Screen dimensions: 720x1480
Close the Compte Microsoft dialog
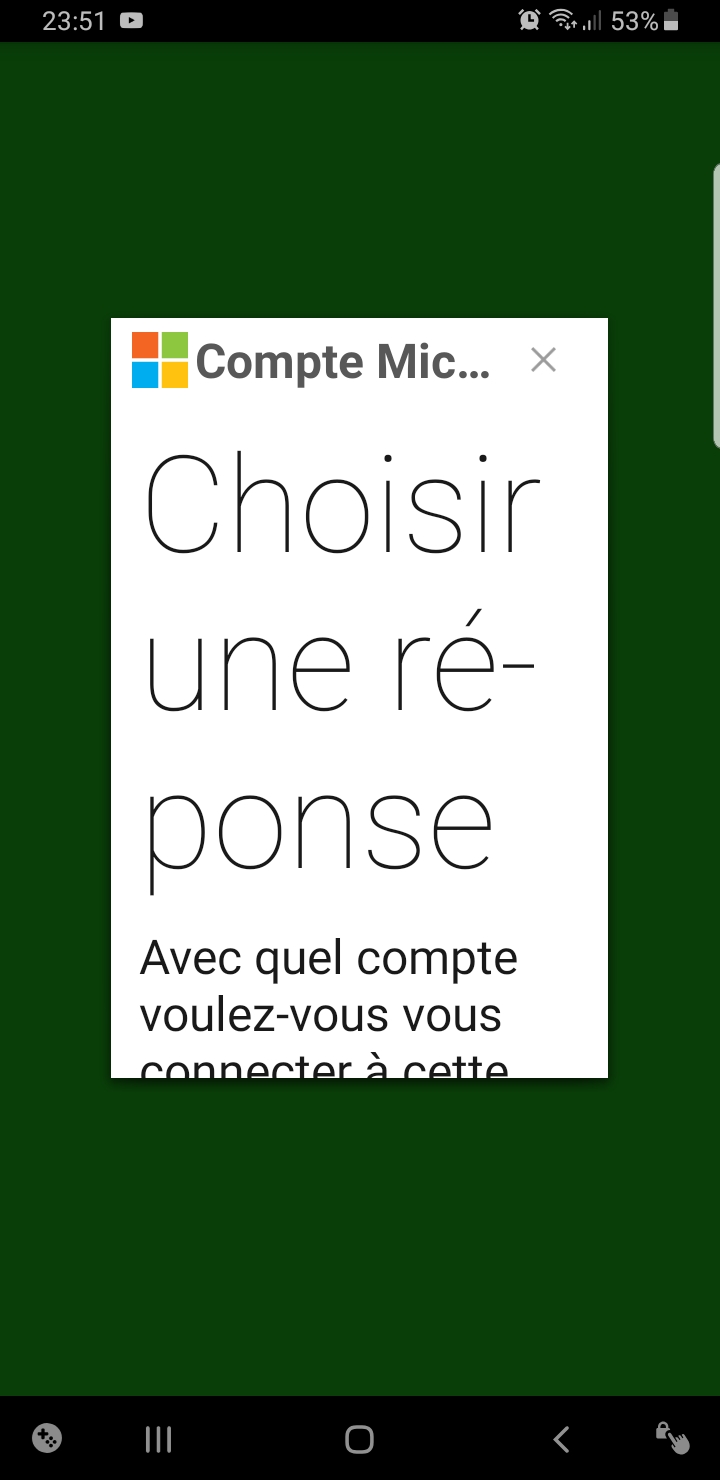coord(543,360)
